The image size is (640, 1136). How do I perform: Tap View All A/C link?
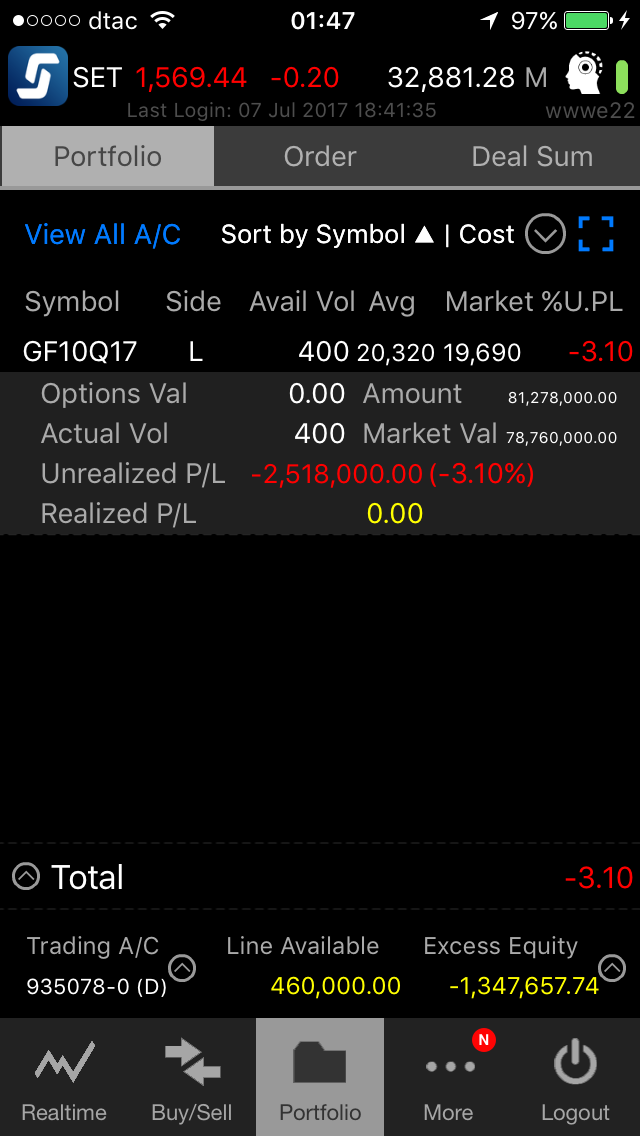[103, 235]
